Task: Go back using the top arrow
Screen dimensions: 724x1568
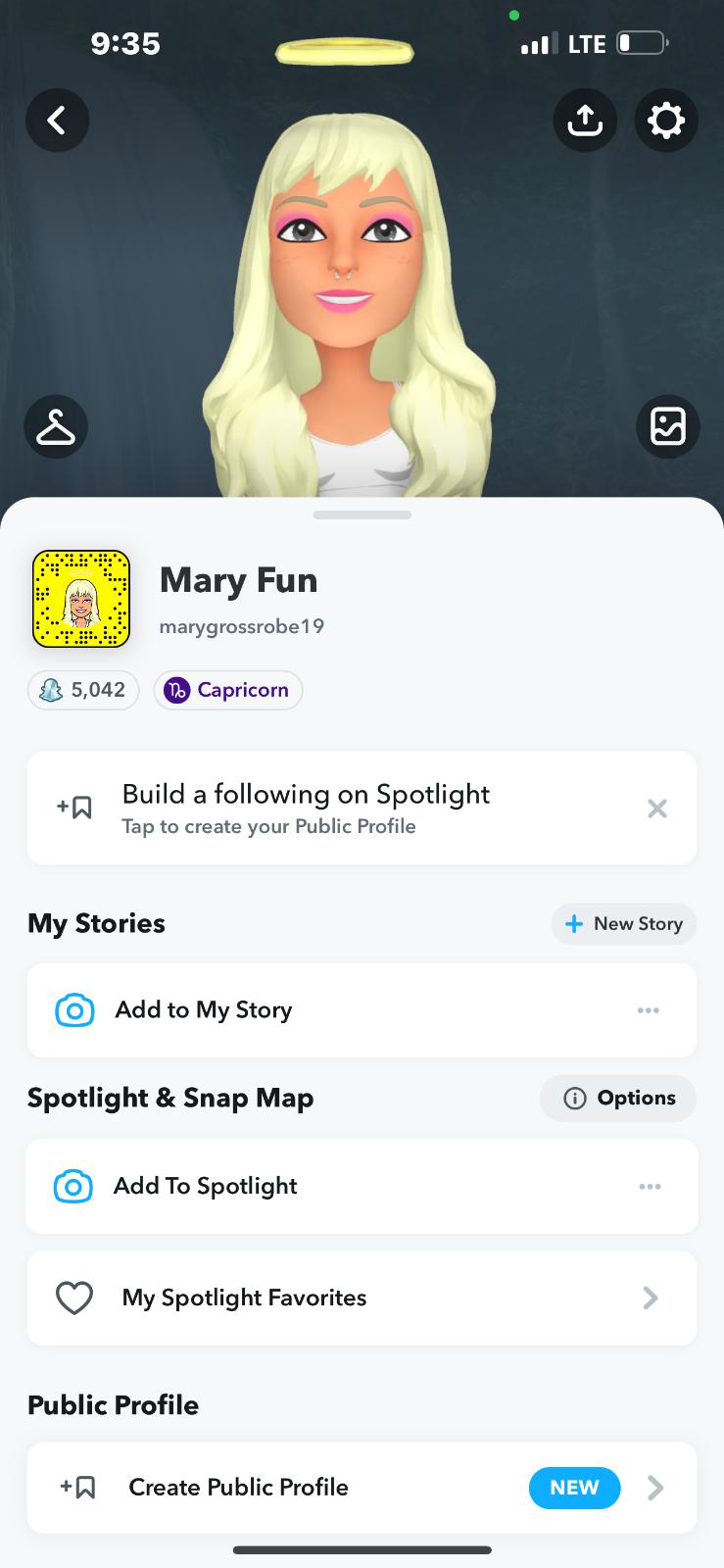Action: tap(57, 121)
